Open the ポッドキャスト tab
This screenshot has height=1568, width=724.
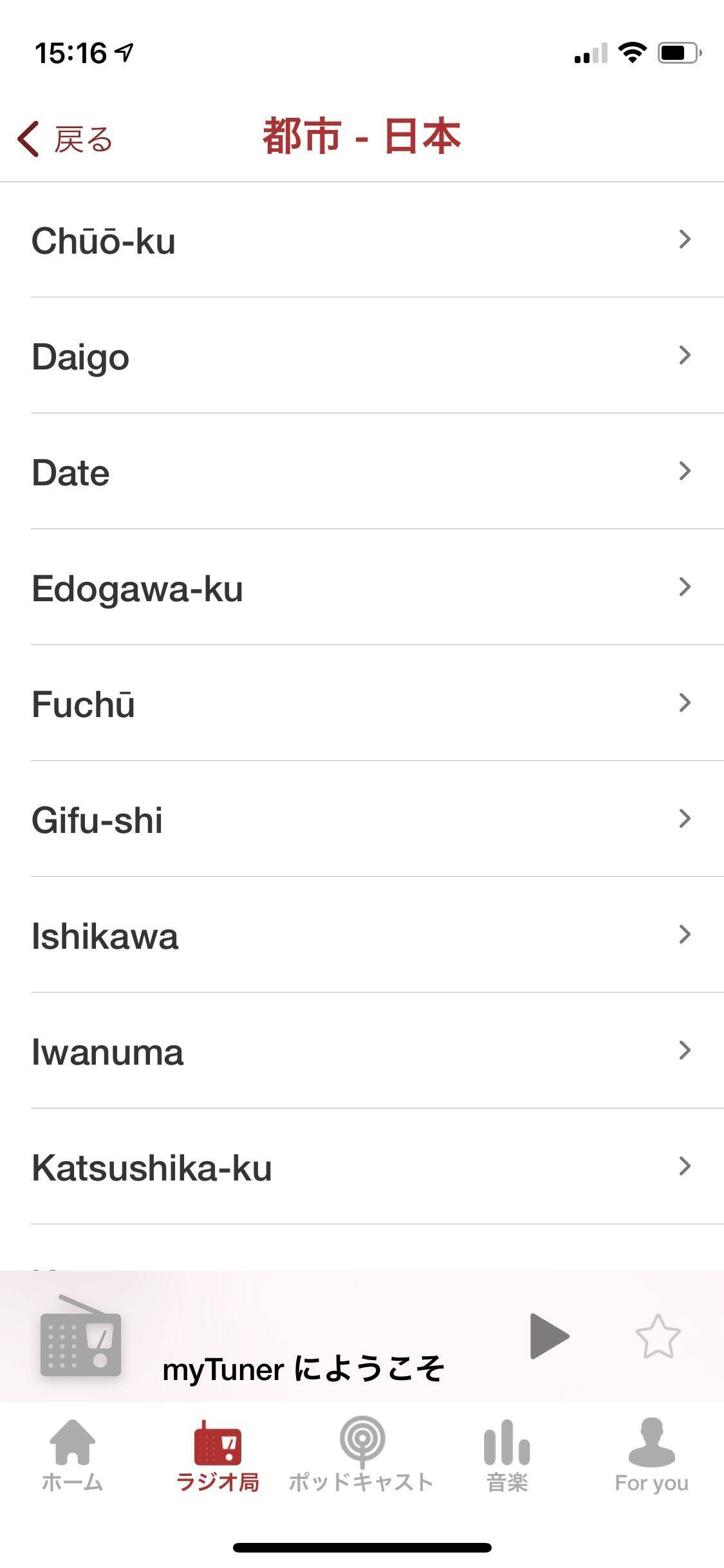coord(361,1456)
